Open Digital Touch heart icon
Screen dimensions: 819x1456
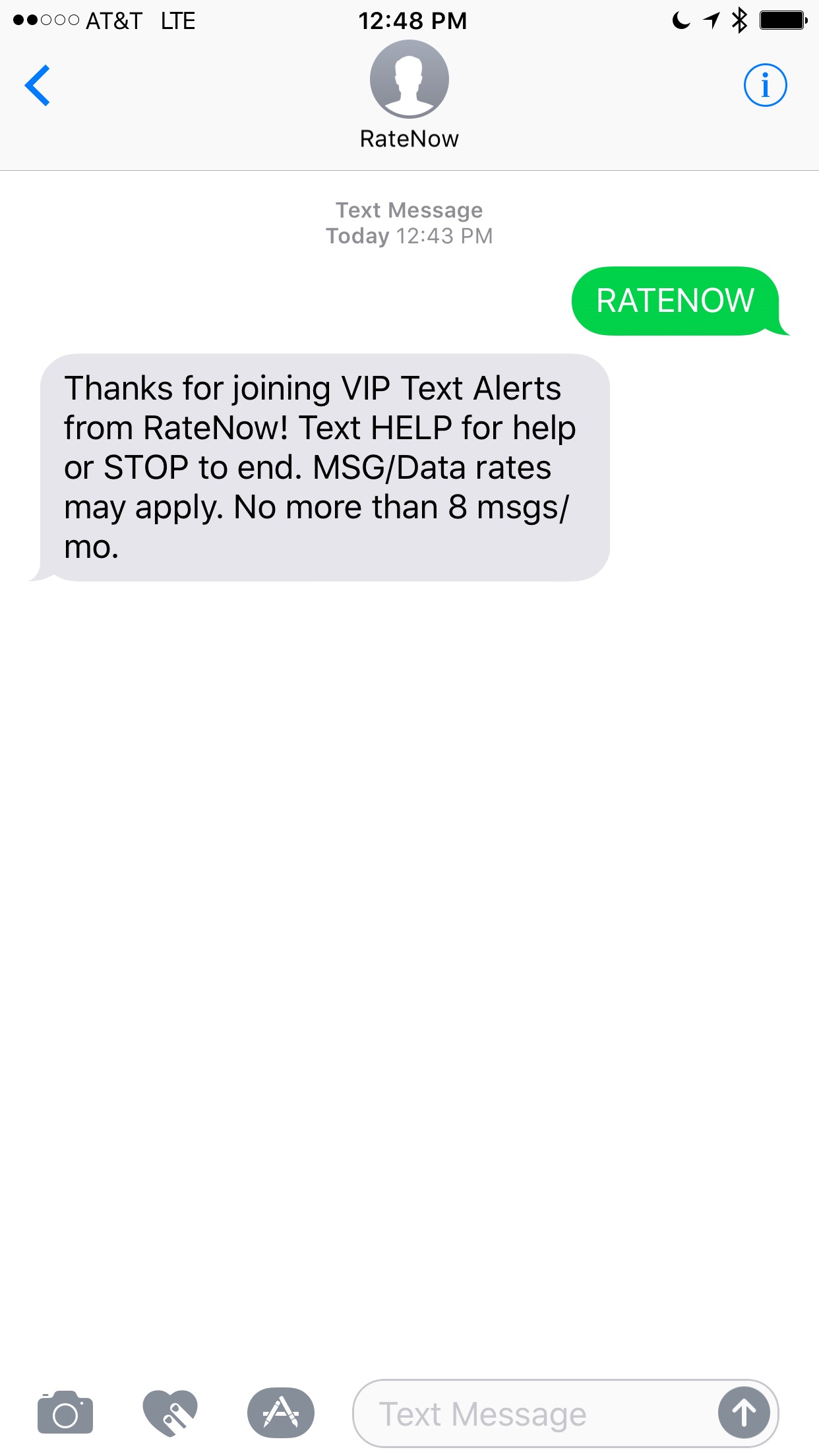(170, 1412)
